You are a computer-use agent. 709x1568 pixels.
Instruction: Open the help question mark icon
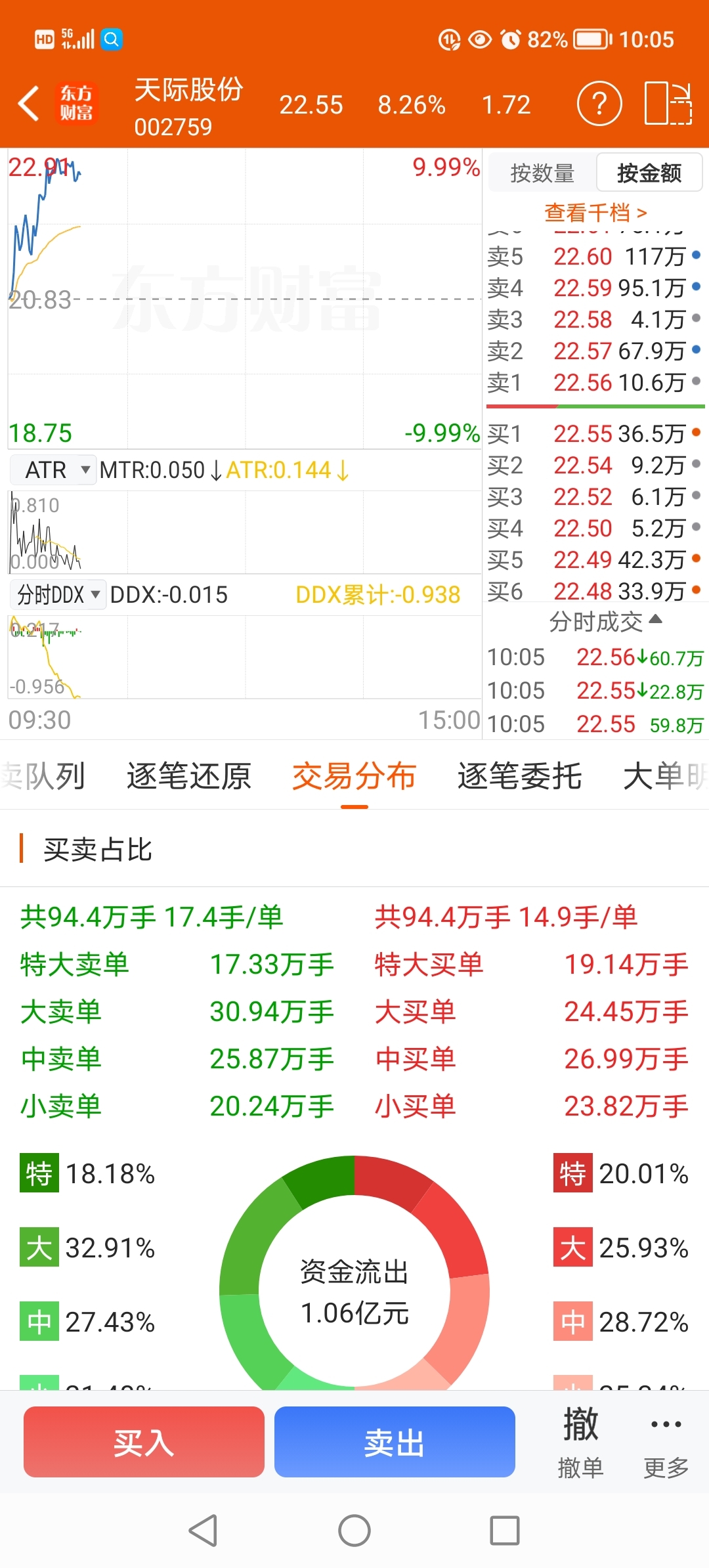click(599, 104)
